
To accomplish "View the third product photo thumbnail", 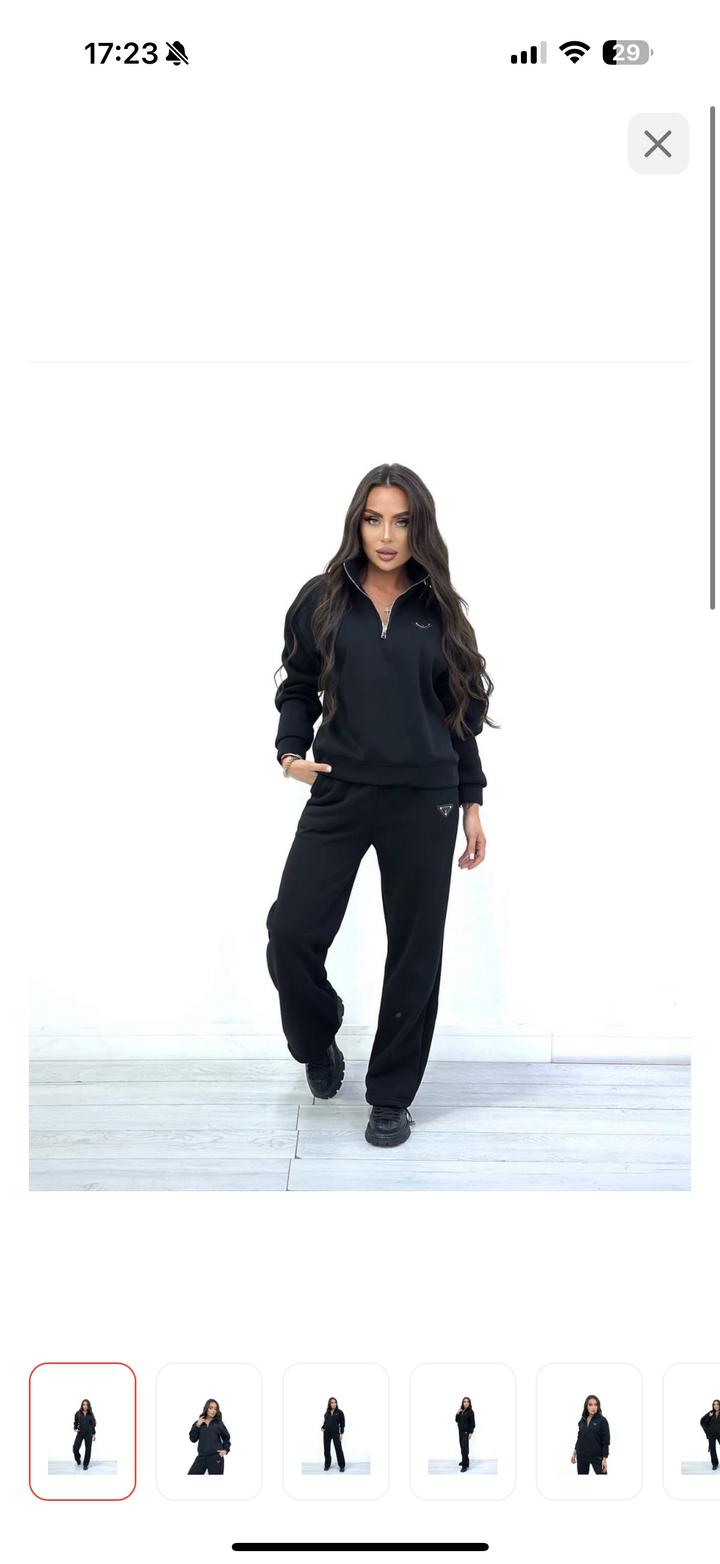I will [x=336, y=1430].
